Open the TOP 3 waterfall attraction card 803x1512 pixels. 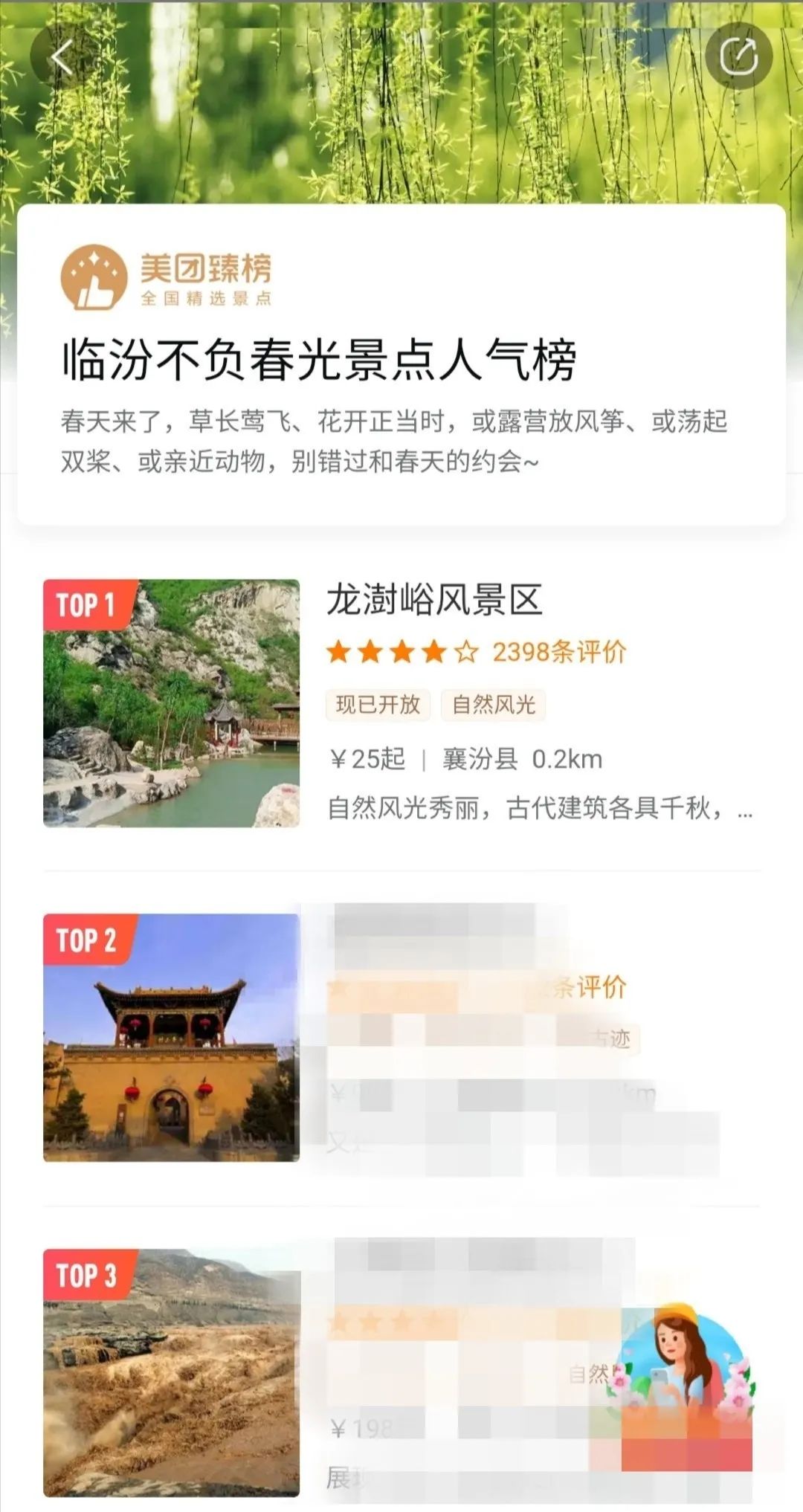coord(401,1372)
